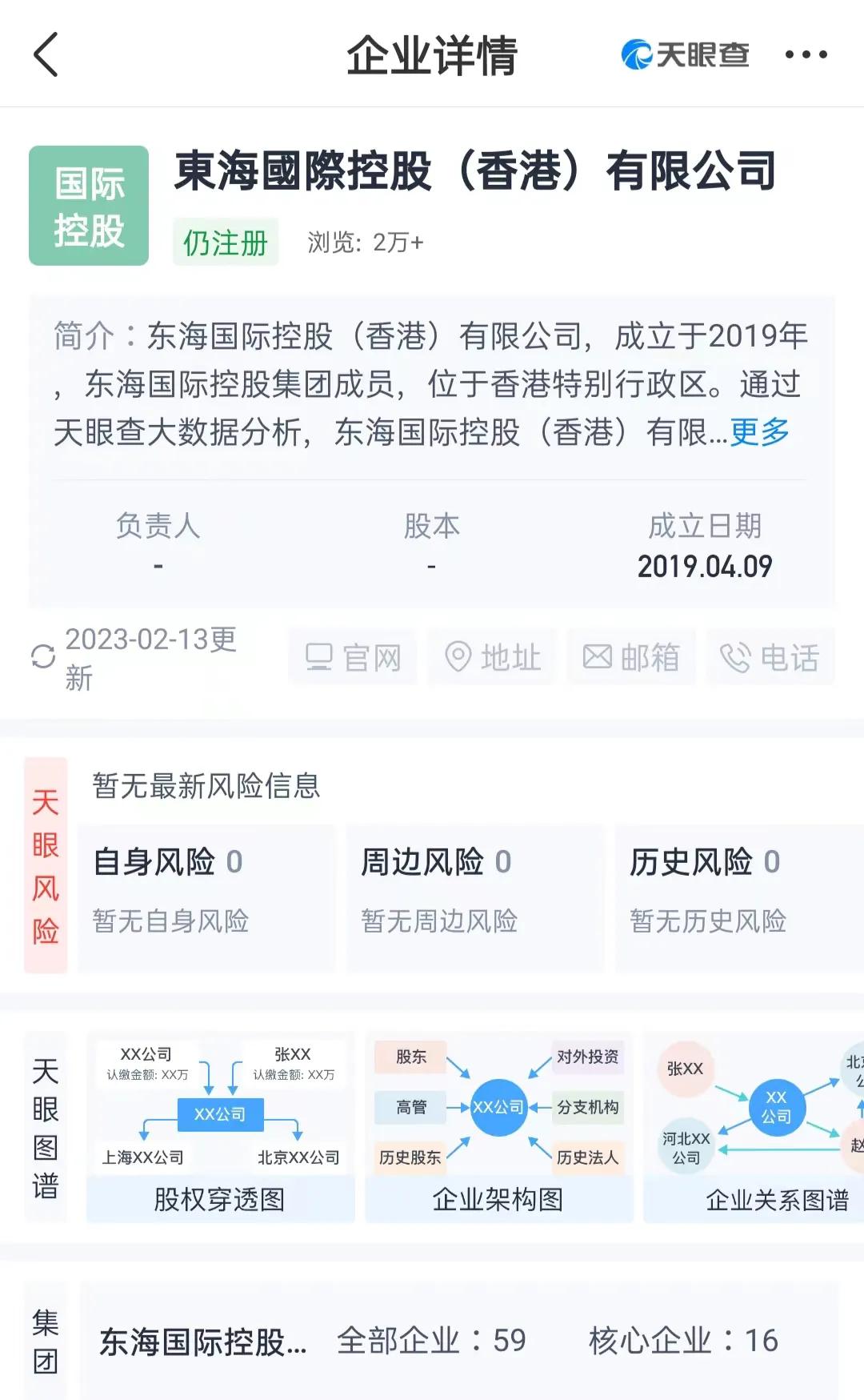This screenshot has width=864, height=1400.
Task: Tap the 电话 phone button
Action: [771, 657]
